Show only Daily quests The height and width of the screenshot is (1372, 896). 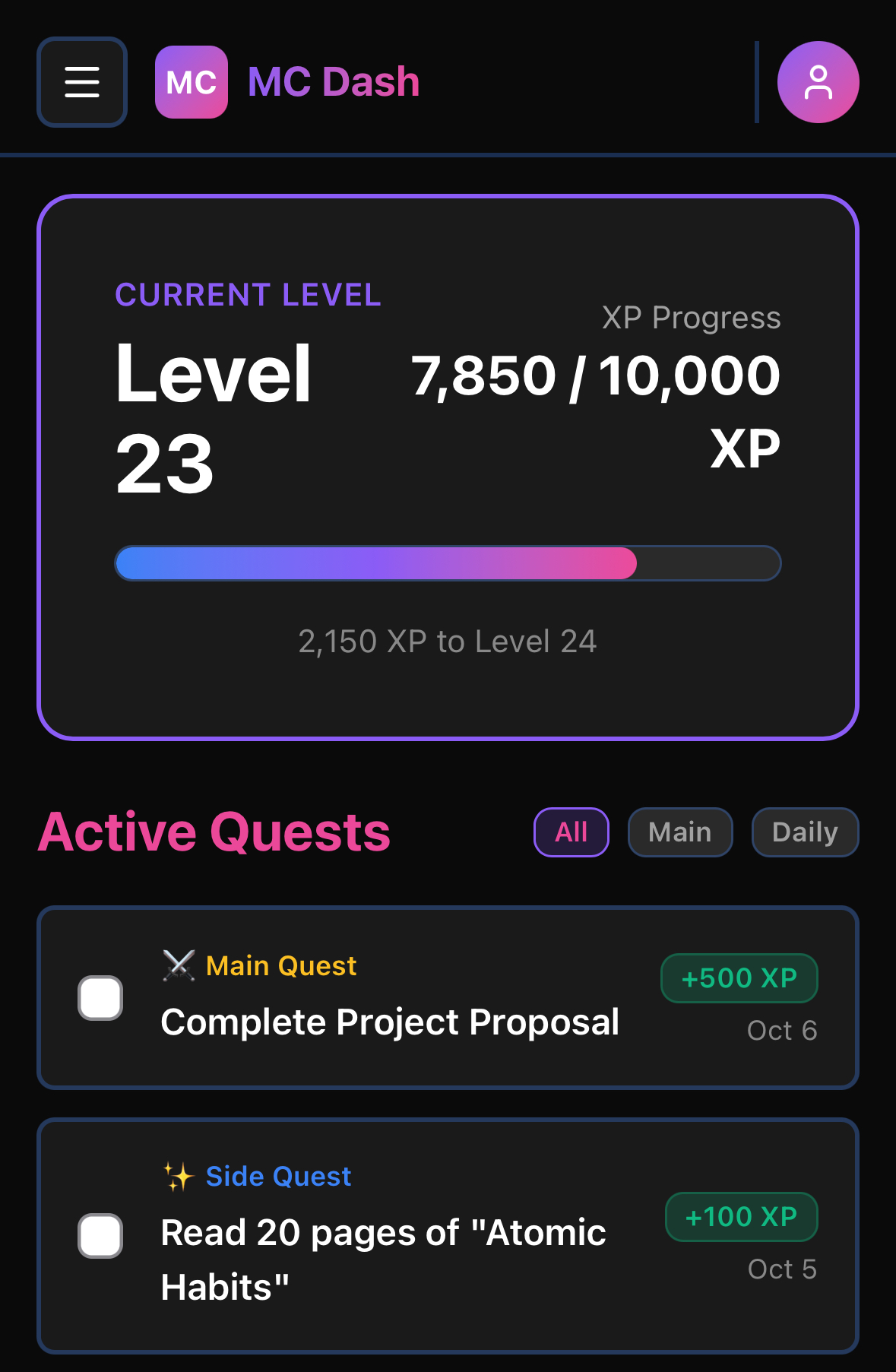click(x=805, y=832)
